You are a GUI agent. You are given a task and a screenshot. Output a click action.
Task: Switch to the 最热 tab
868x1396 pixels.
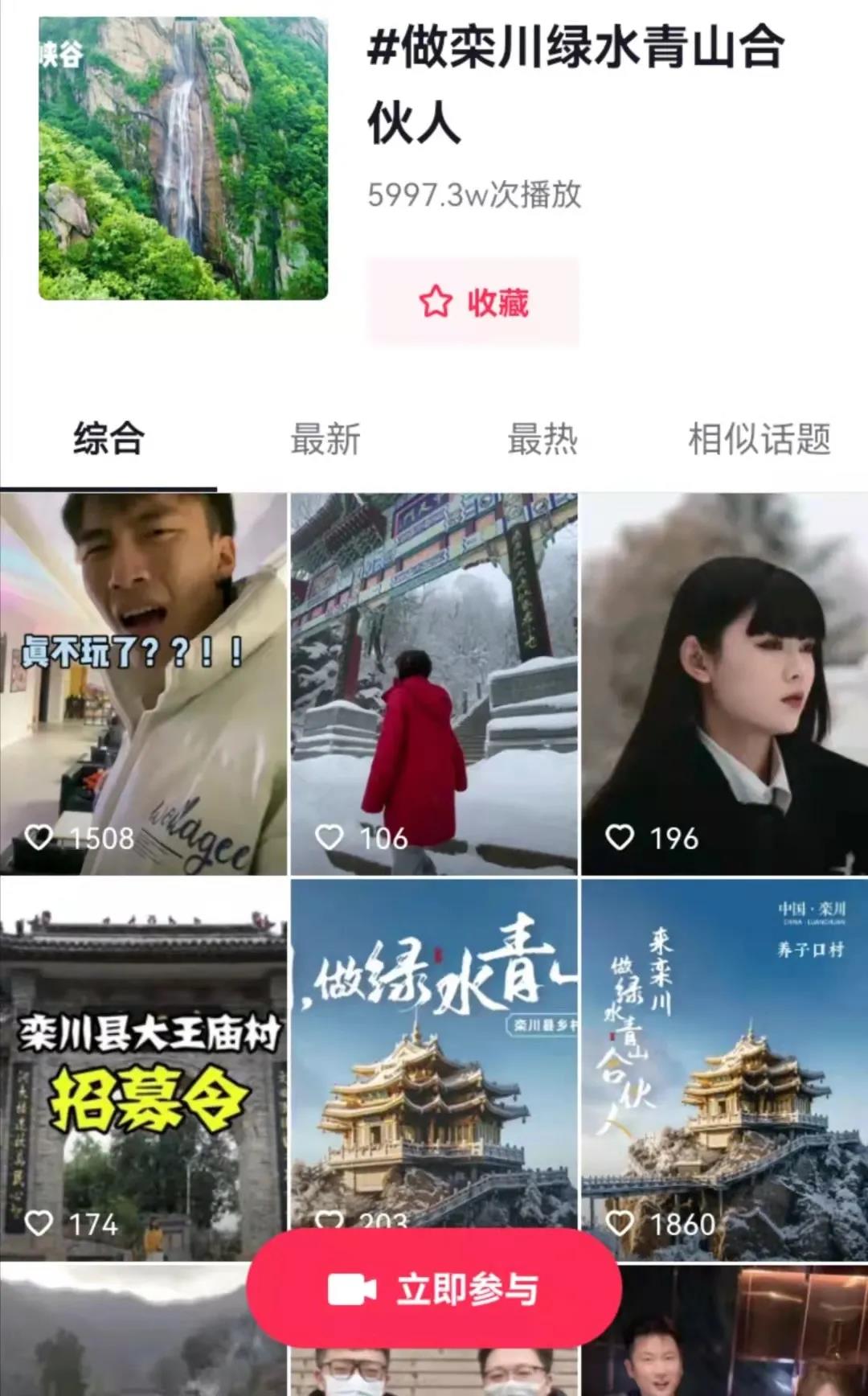[x=542, y=440]
